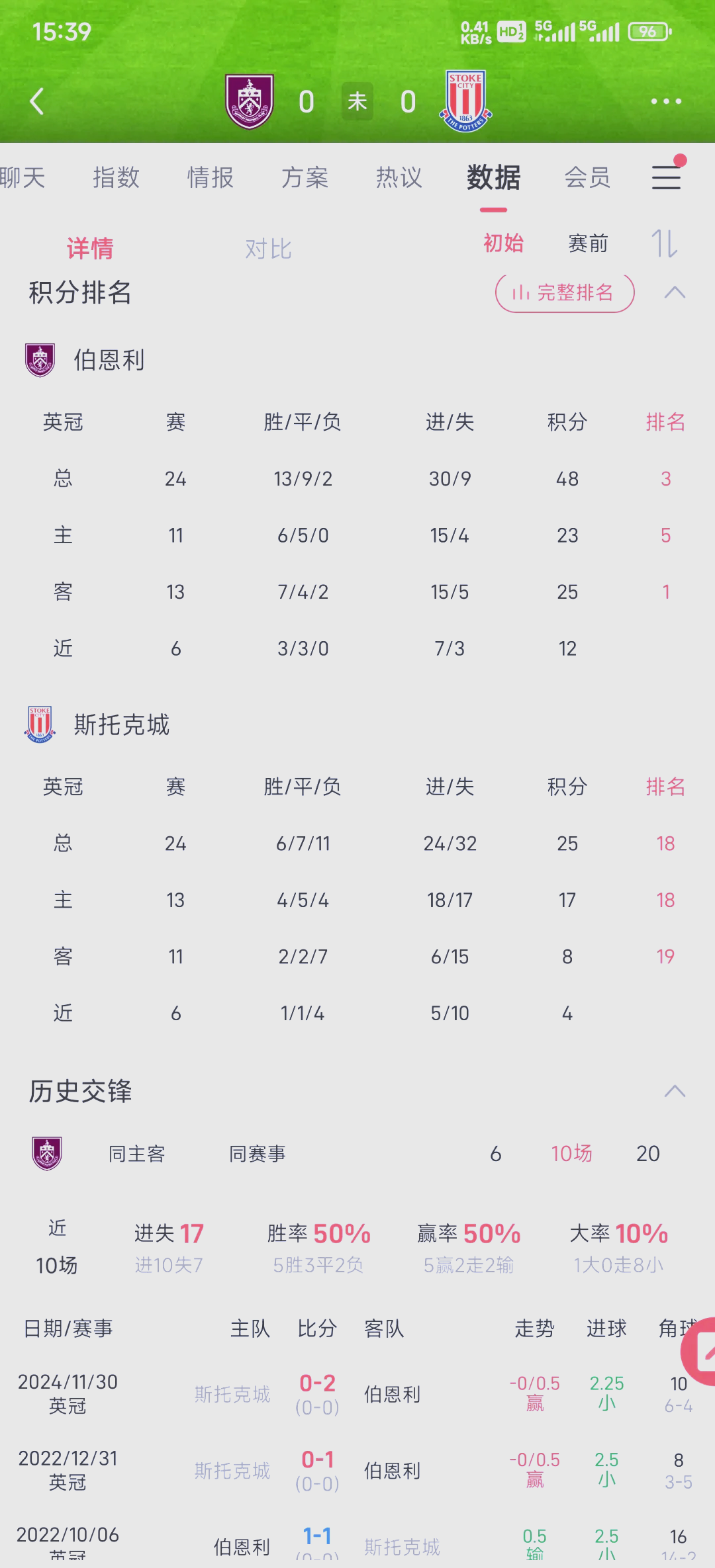Open the hamburger menu beside 会员
The width and height of the screenshot is (715, 1568).
(x=666, y=177)
